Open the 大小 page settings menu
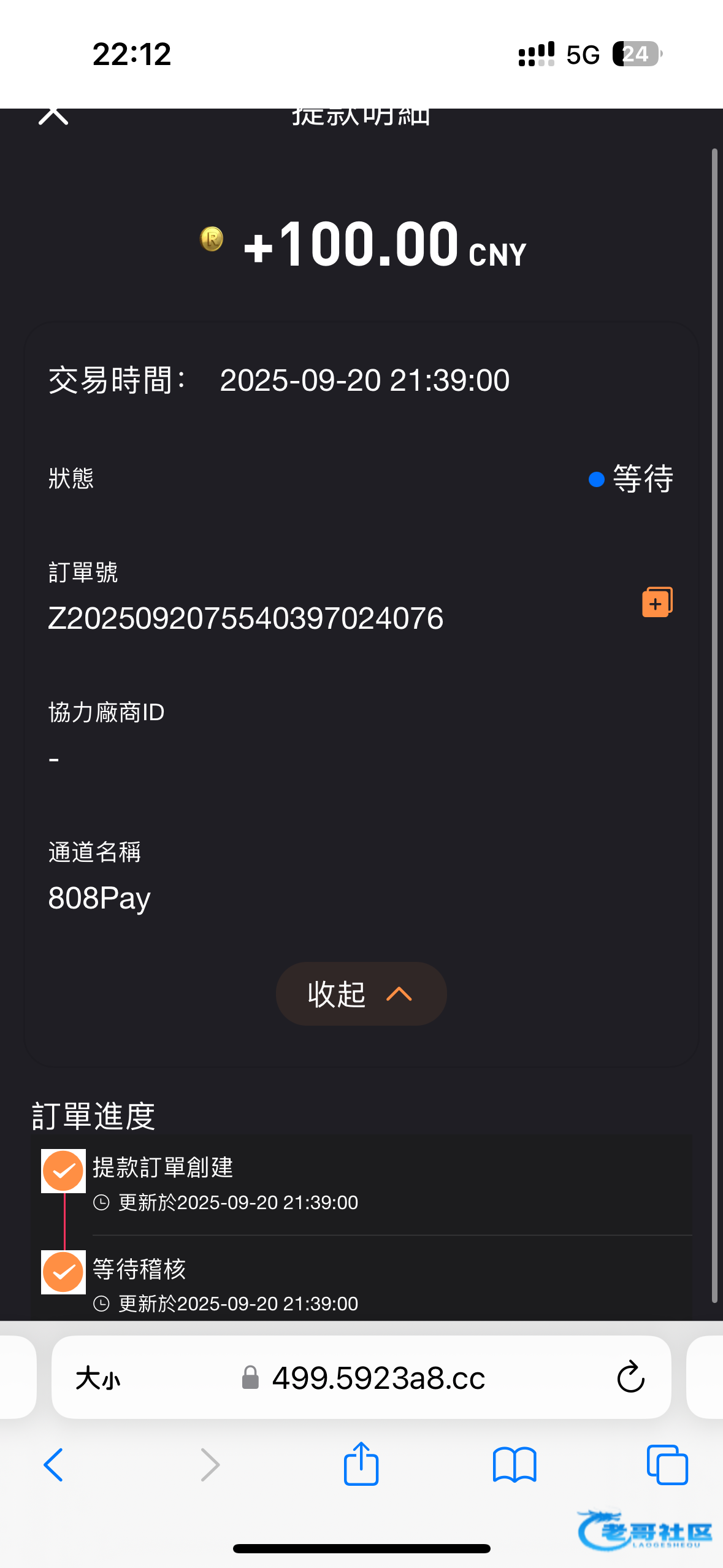The height and width of the screenshot is (1568, 723). [x=98, y=1378]
